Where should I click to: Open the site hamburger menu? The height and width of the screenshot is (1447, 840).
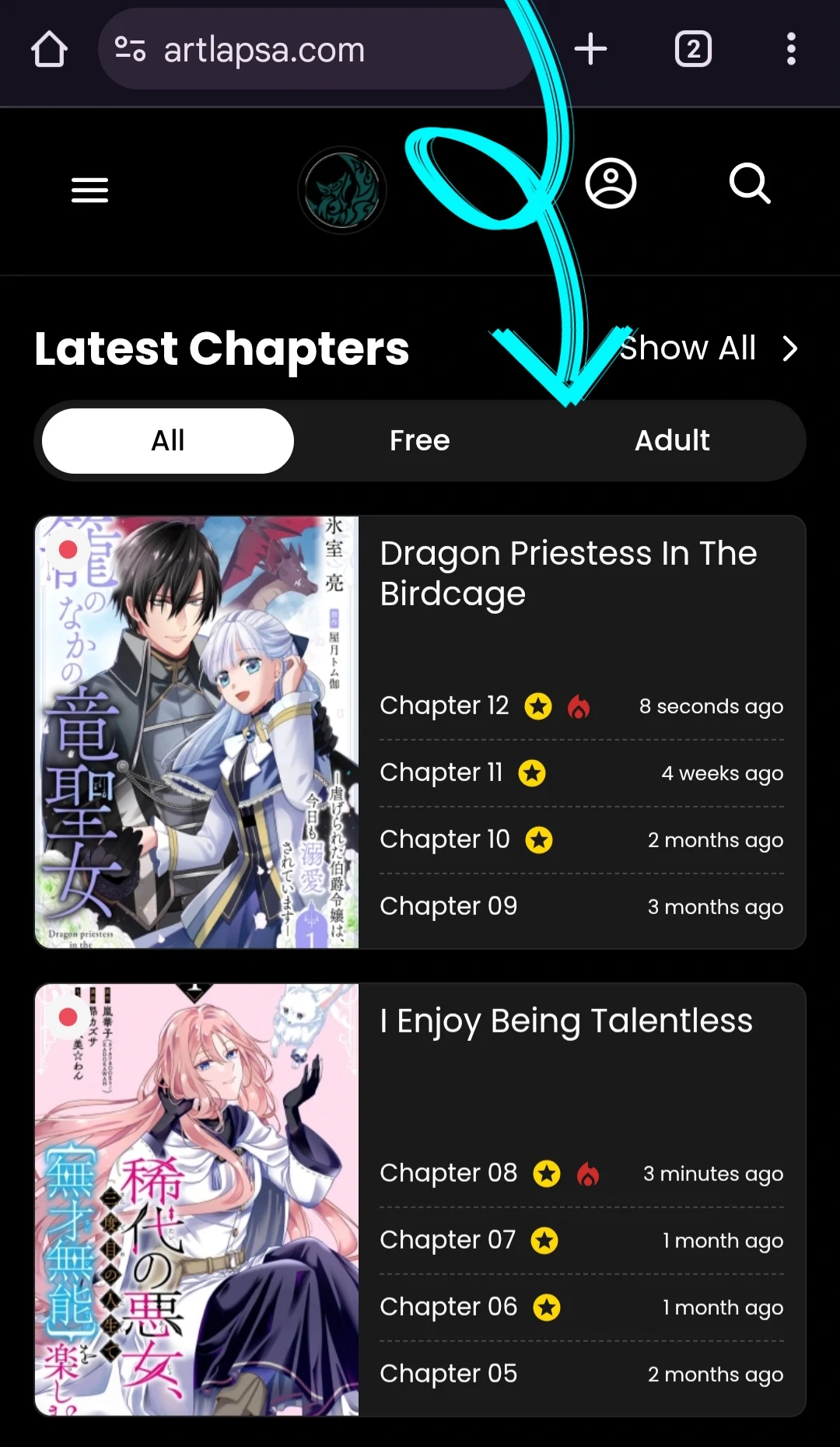coord(89,190)
